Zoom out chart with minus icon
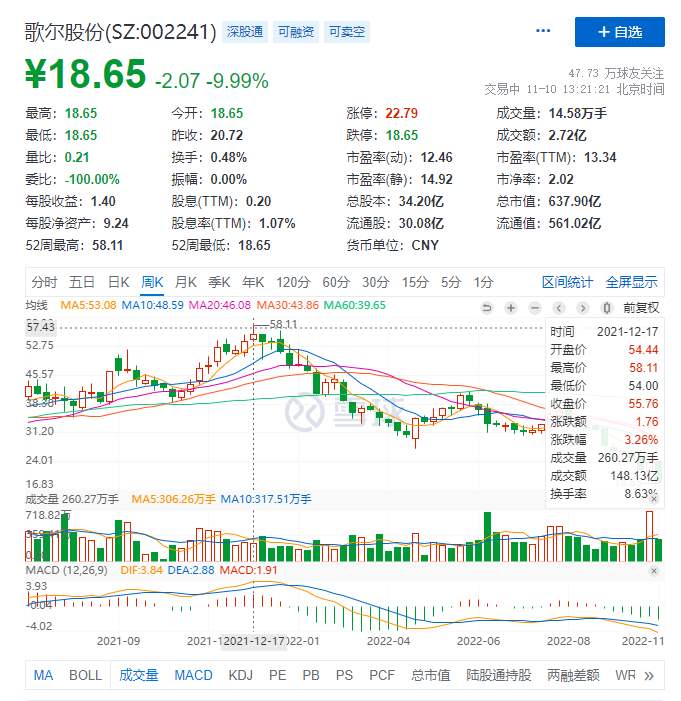Viewport: 681px width, 701px height. (x=534, y=307)
